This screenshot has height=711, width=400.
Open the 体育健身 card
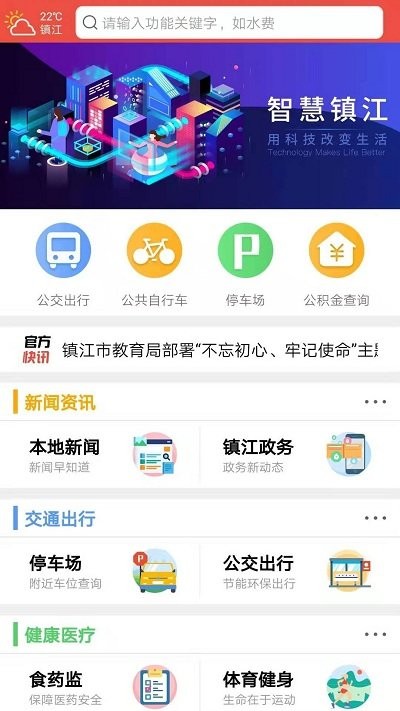[300, 683]
